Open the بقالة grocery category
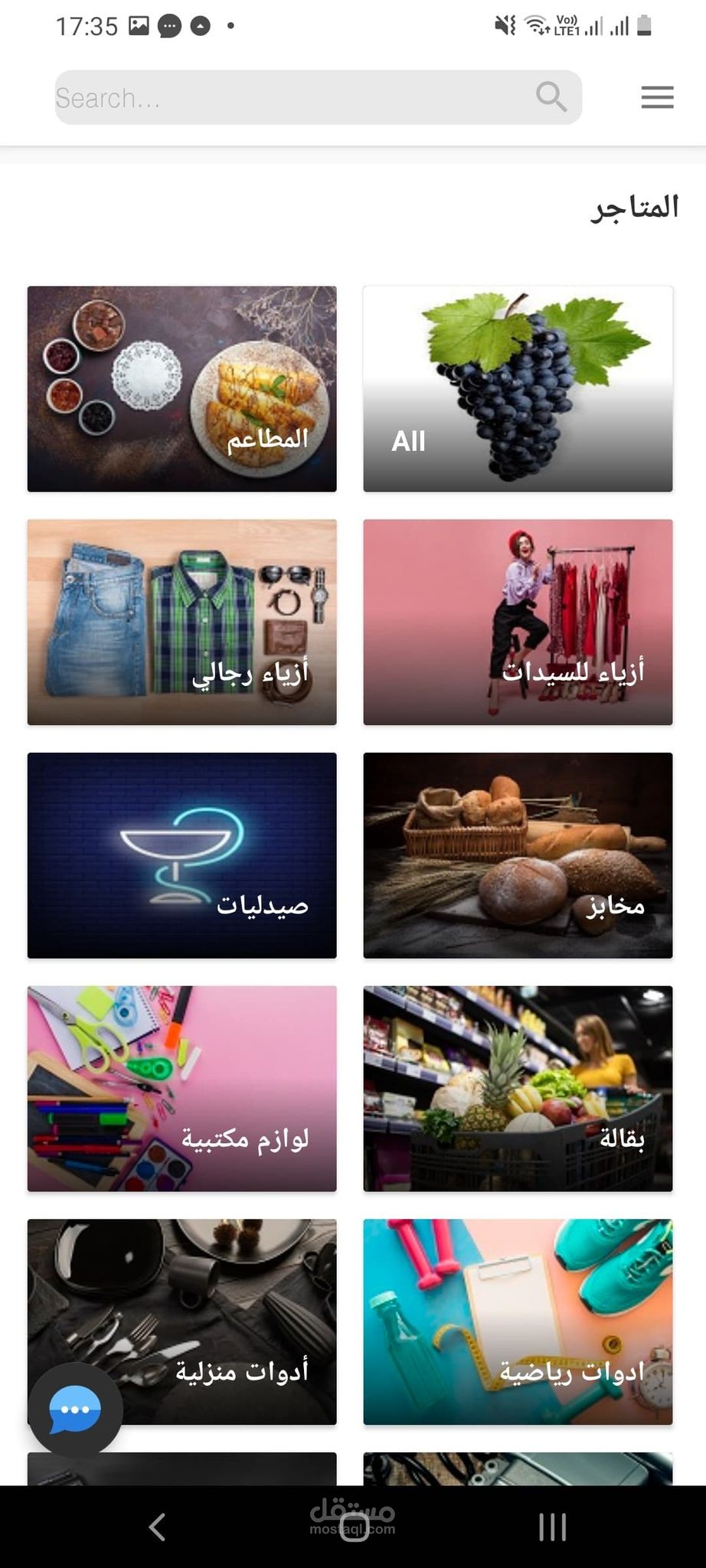The height and width of the screenshot is (1568, 706). (x=518, y=1089)
